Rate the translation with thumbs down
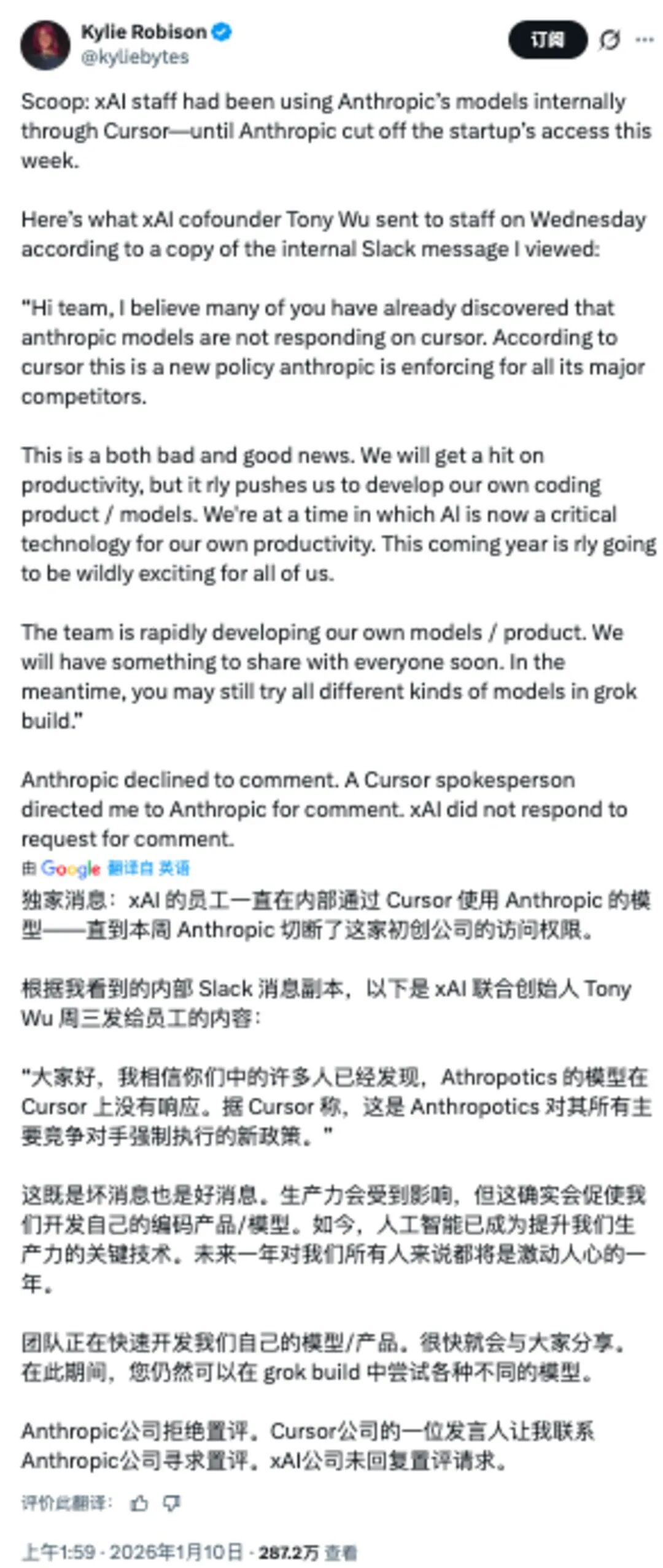The height and width of the screenshot is (1568, 663). point(171,1503)
